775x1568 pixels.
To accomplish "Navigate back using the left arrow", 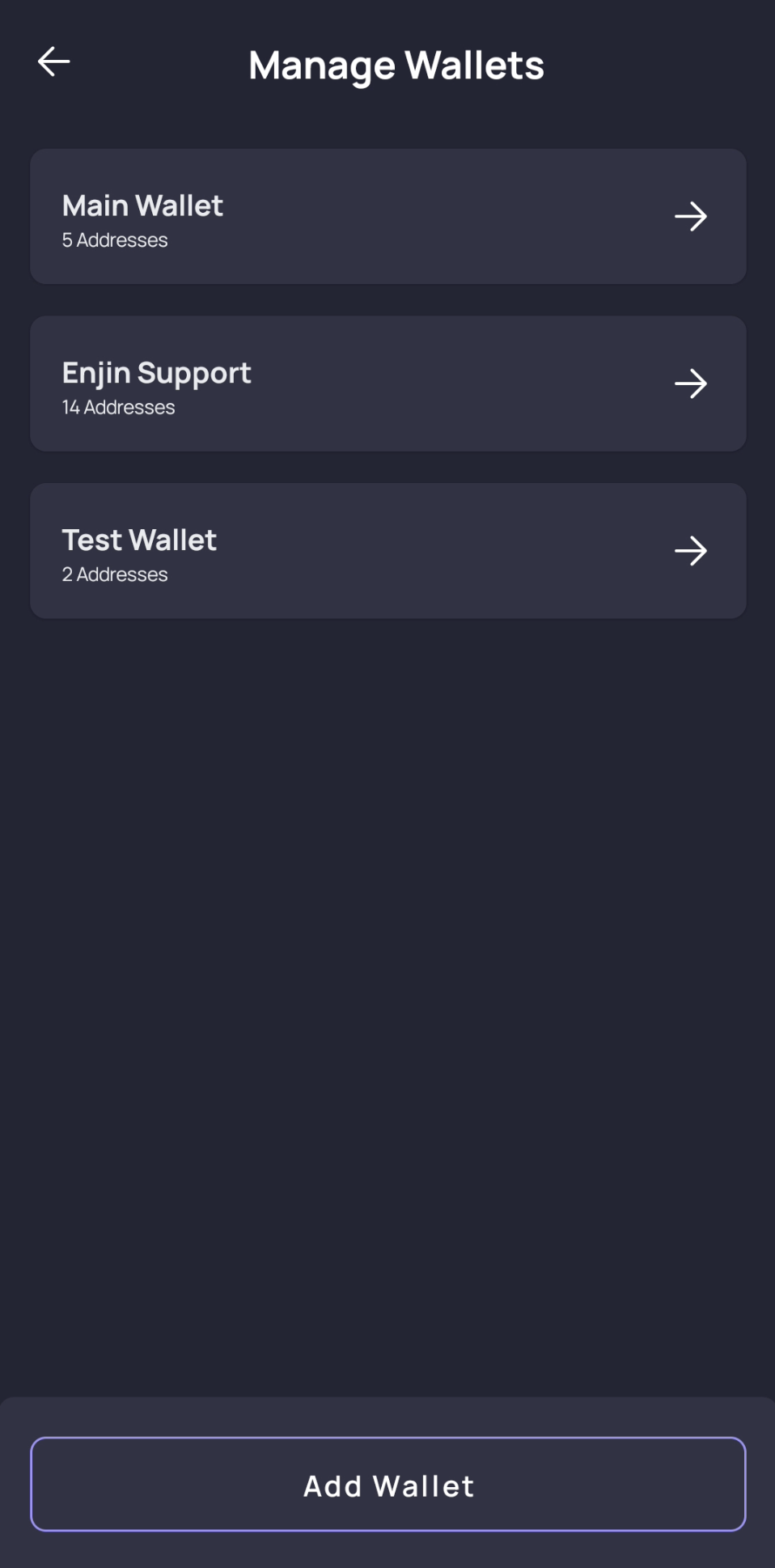I will (x=53, y=61).
